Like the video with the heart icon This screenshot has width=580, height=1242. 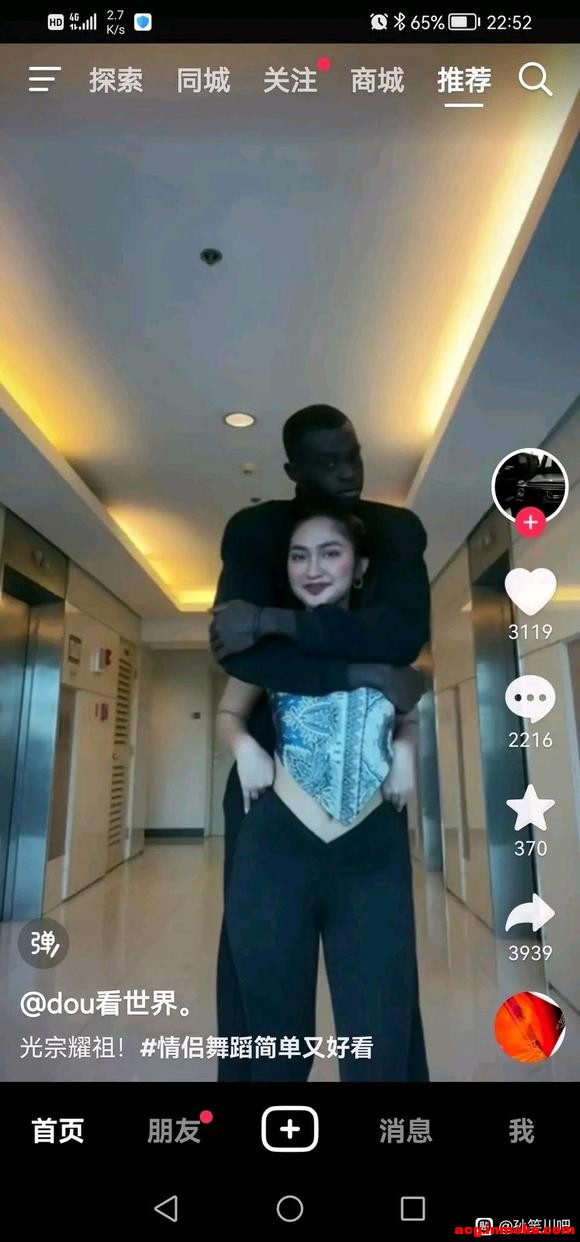pos(530,591)
